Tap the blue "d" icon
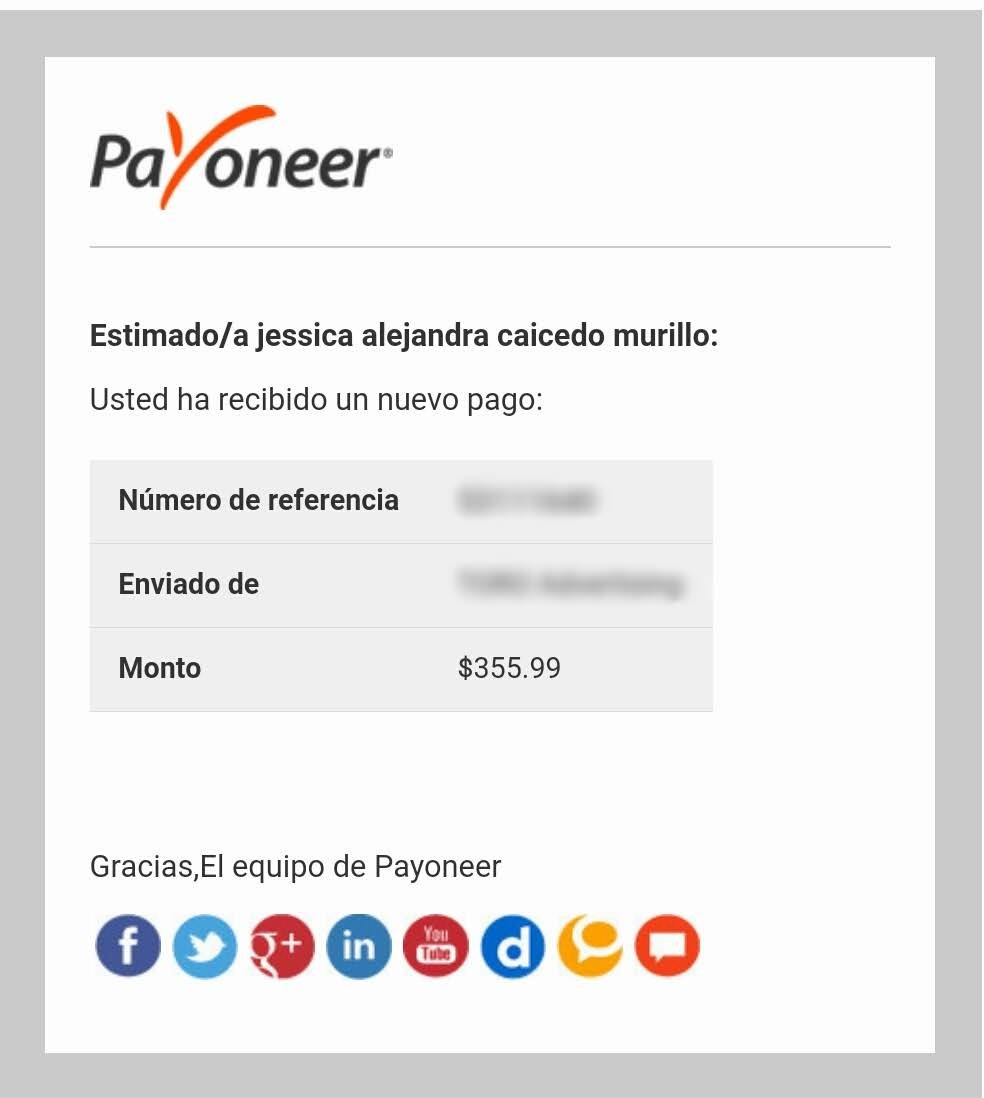 point(512,946)
